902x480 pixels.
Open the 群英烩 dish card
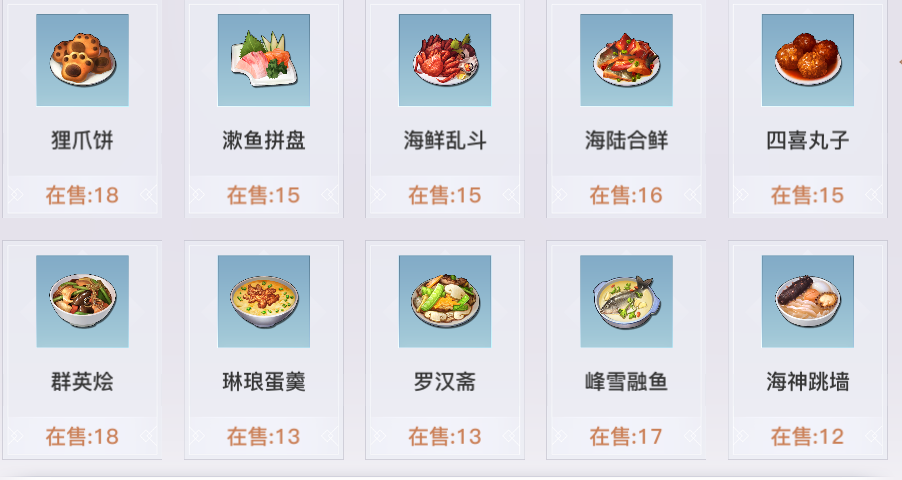[82, 348]
